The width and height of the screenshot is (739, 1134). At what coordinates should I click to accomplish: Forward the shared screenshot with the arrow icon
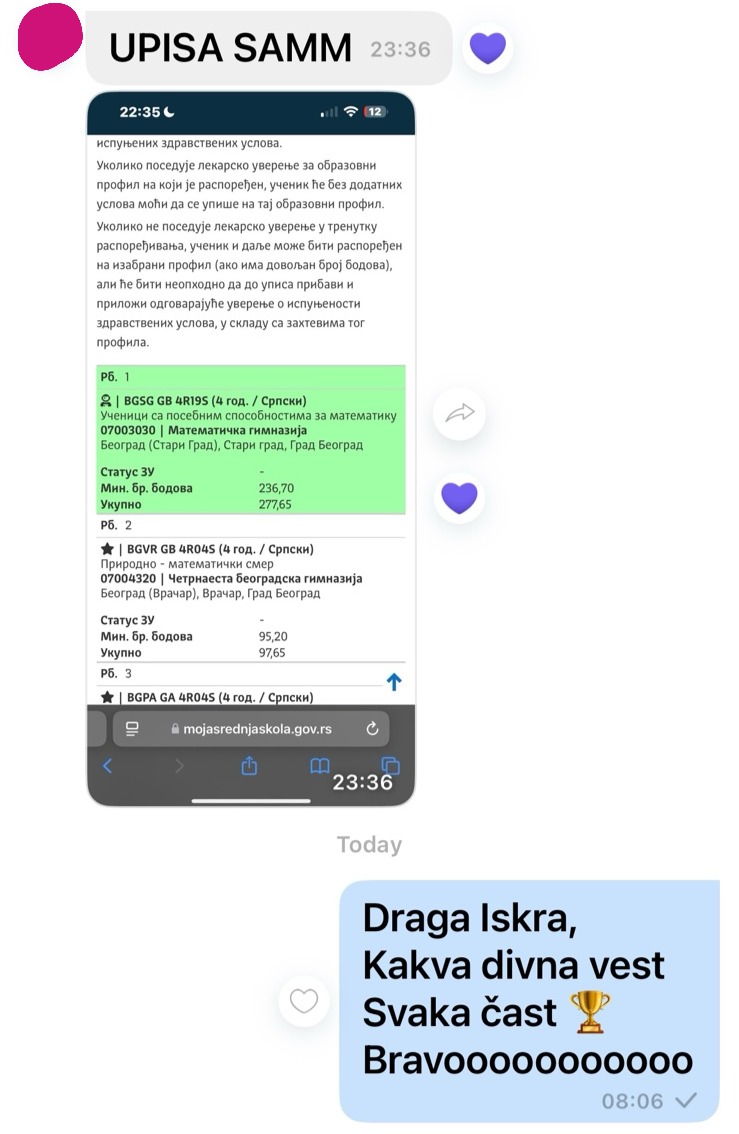coord(460,414)
